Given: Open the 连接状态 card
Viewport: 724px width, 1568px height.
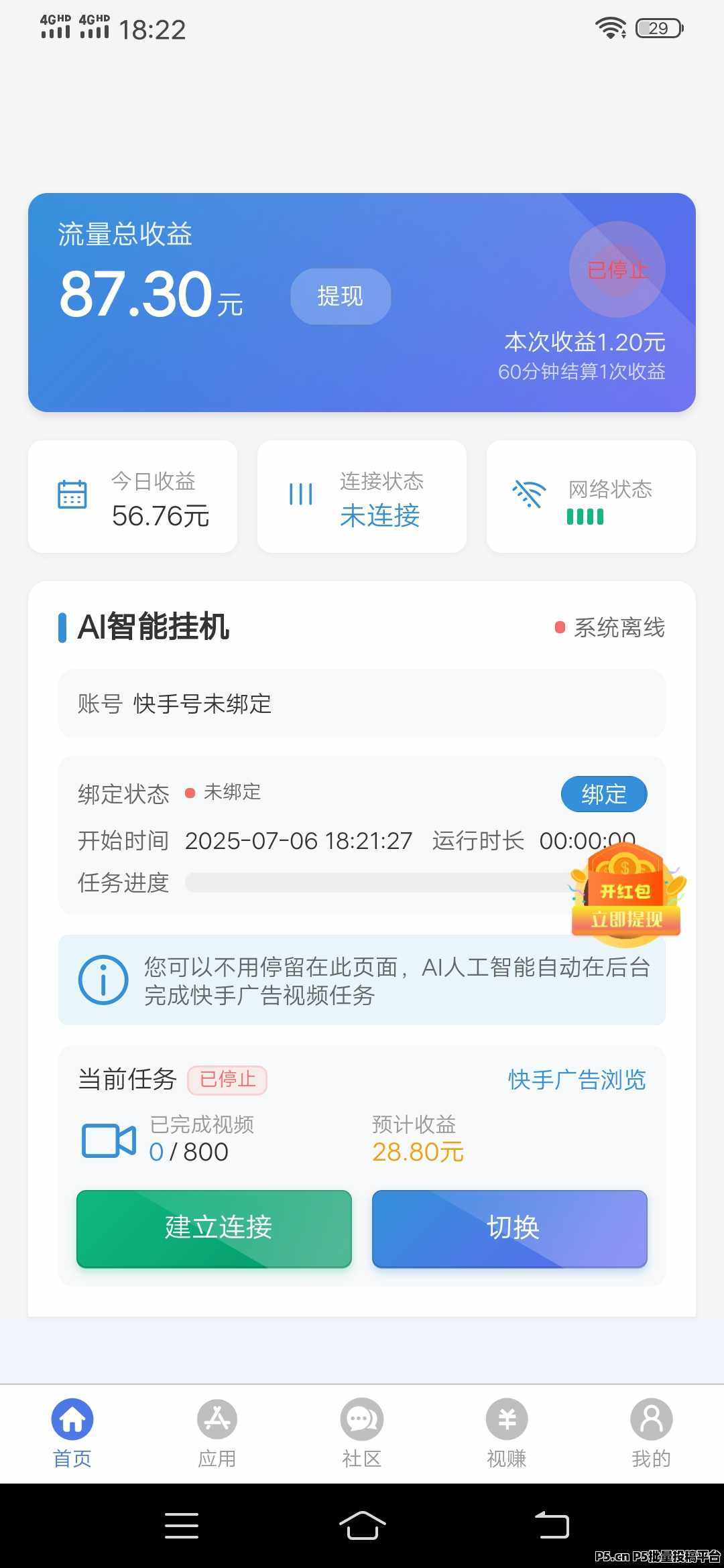Looking at the screenshot, I should coord(362,497).
